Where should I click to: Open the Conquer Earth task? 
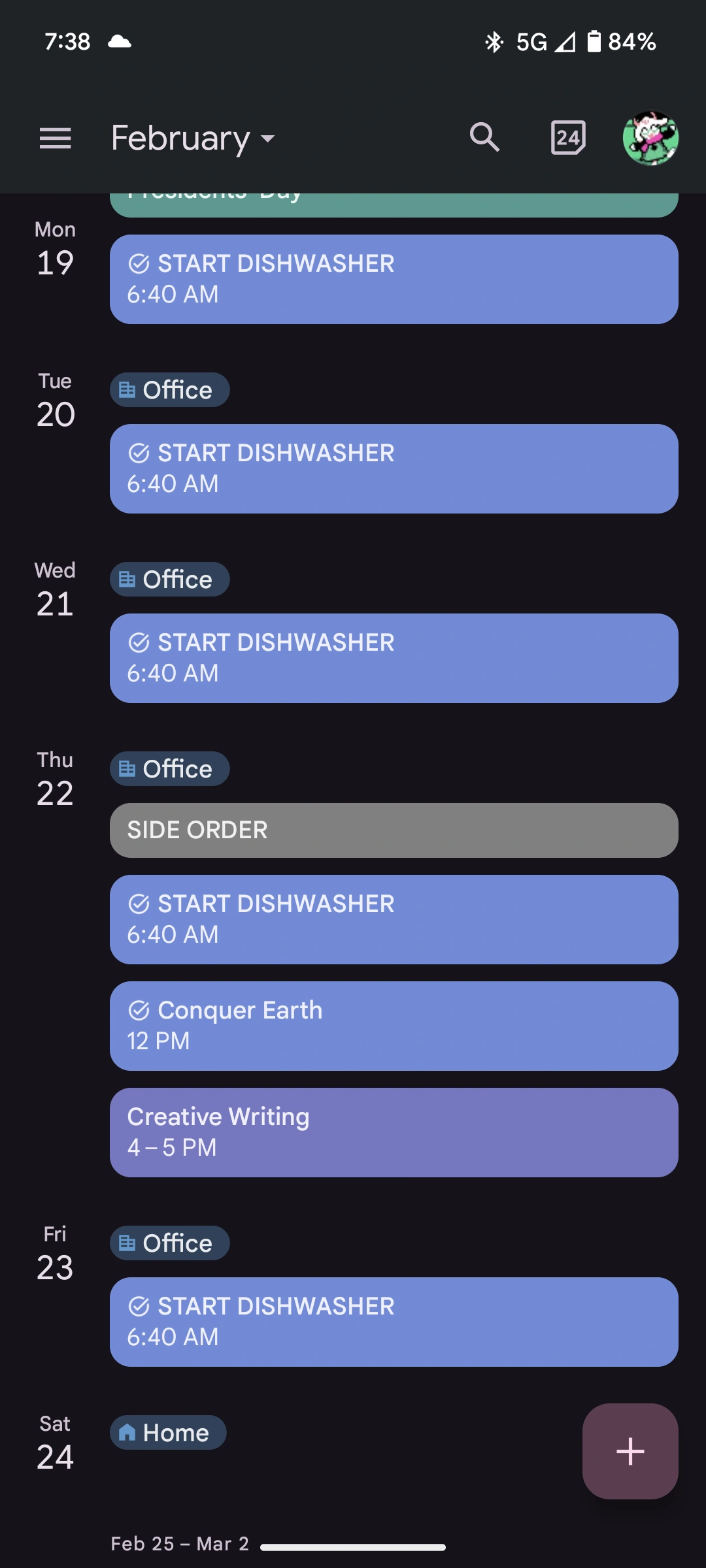click(394, 1026)
